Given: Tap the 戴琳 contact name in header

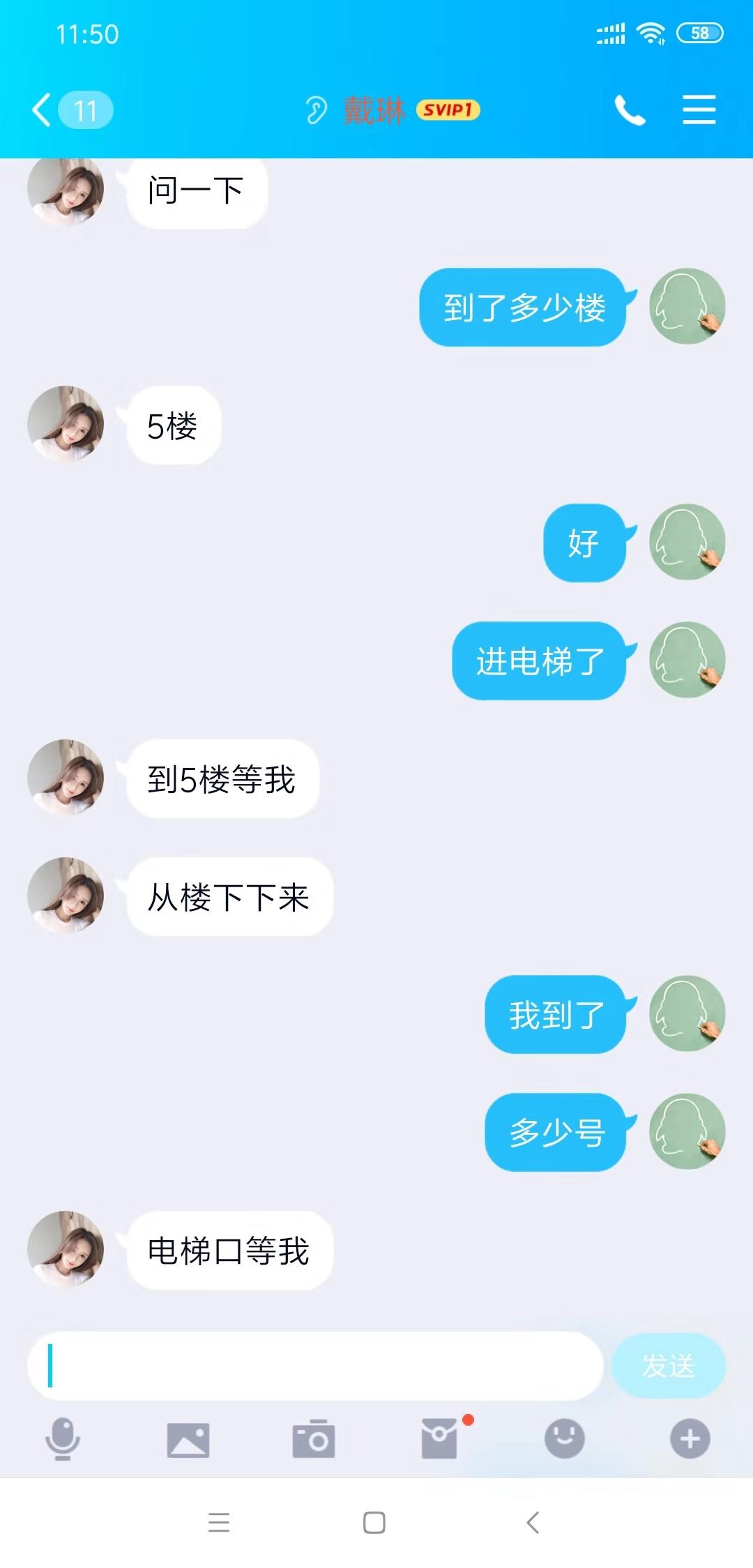Looking at the screenshot, I should pyautogui.click(x=374, y=110).
